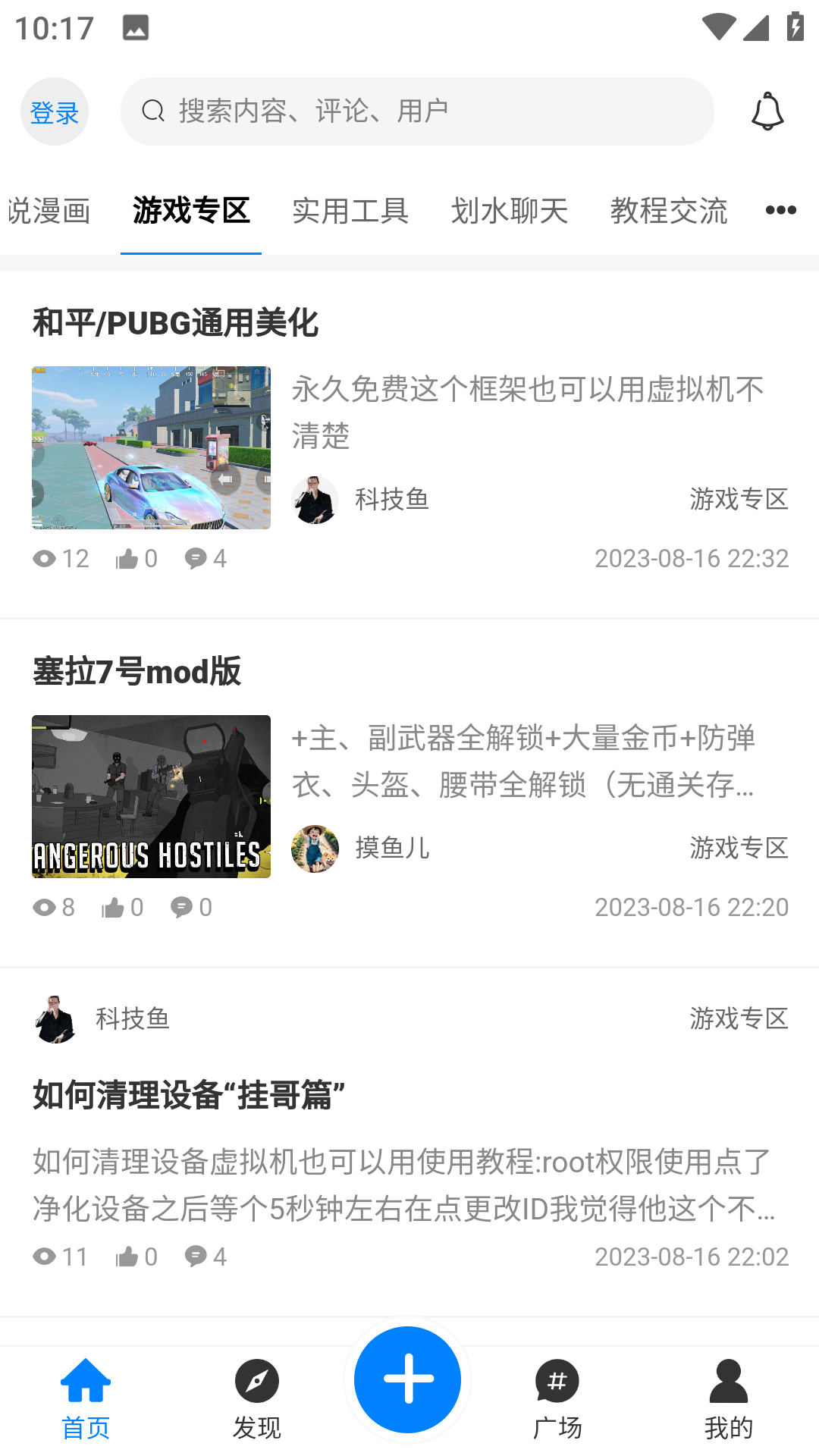Click the comment bubble icon on the PUBG post
This screenshot has width=819, height=1456.
[196, 558]
